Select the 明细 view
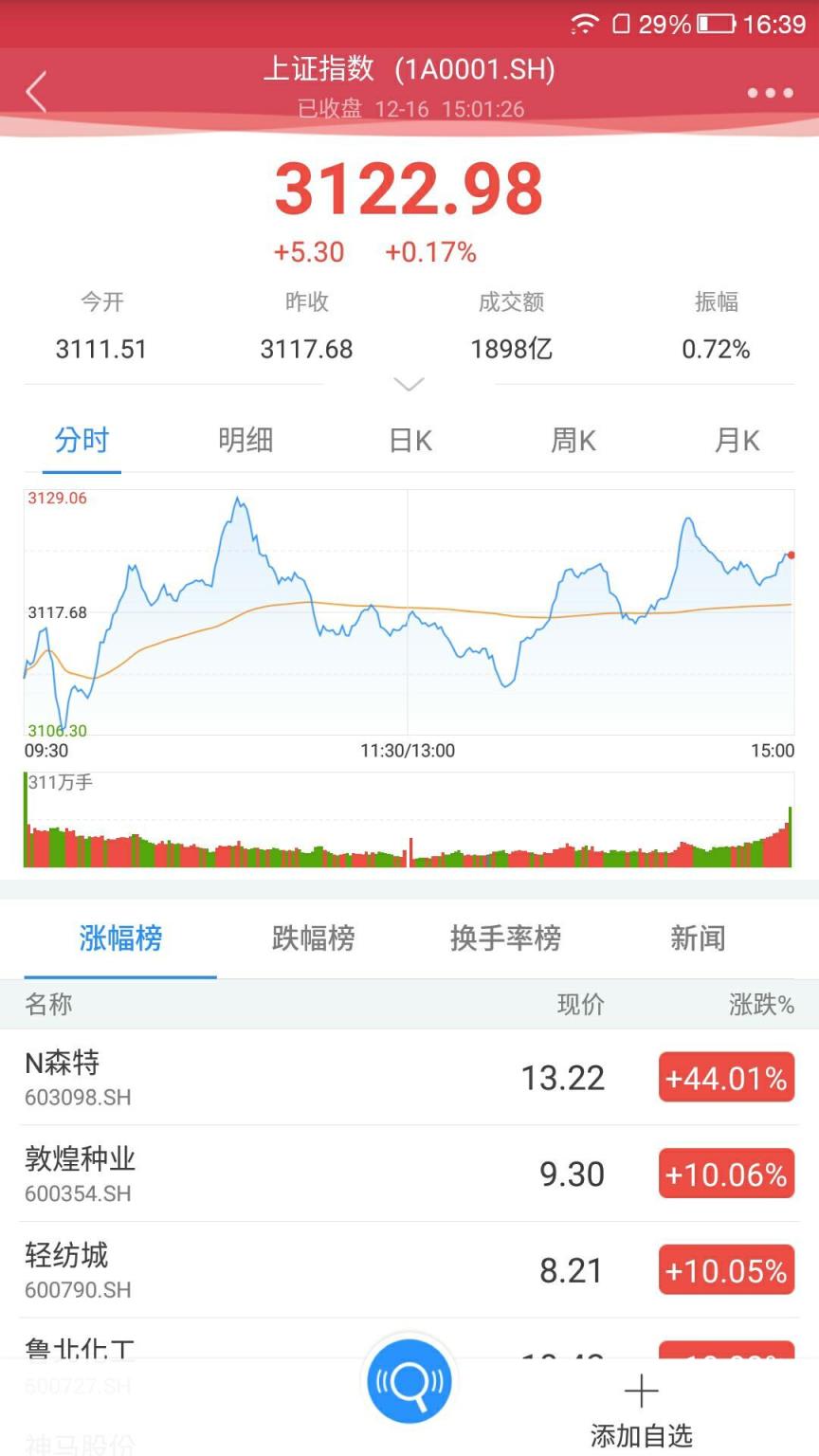 coord(245,440)
